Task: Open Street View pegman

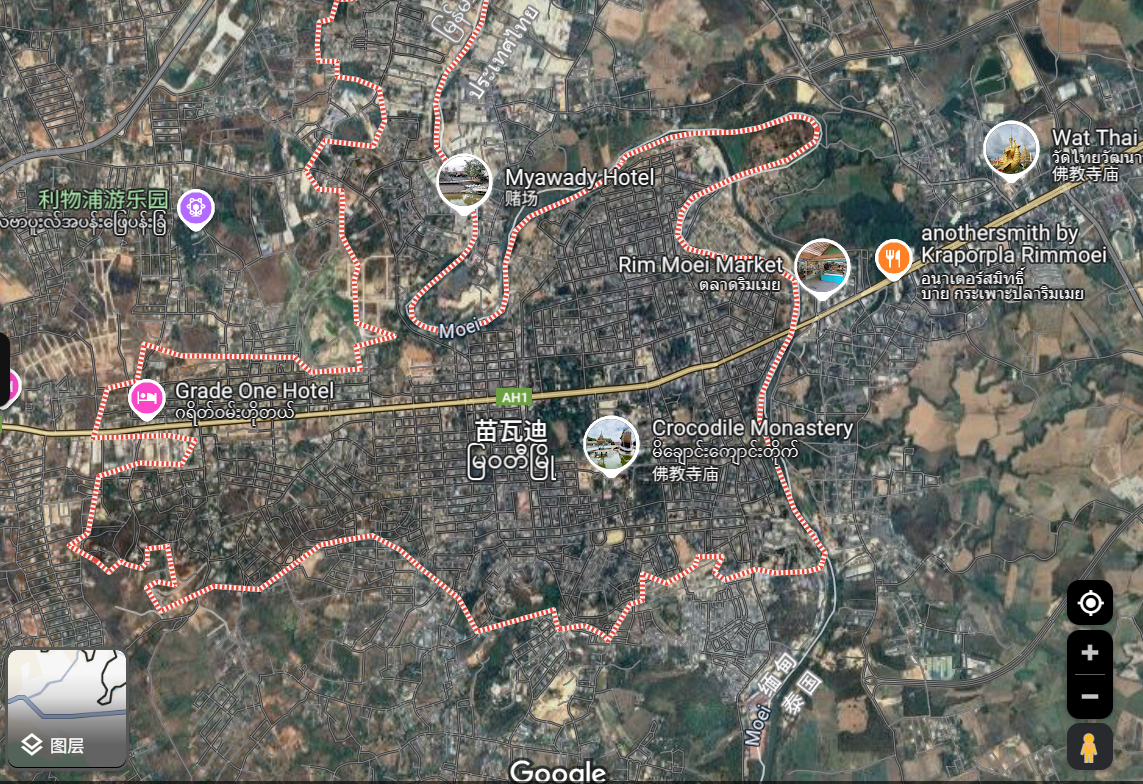Action: 1090,747
